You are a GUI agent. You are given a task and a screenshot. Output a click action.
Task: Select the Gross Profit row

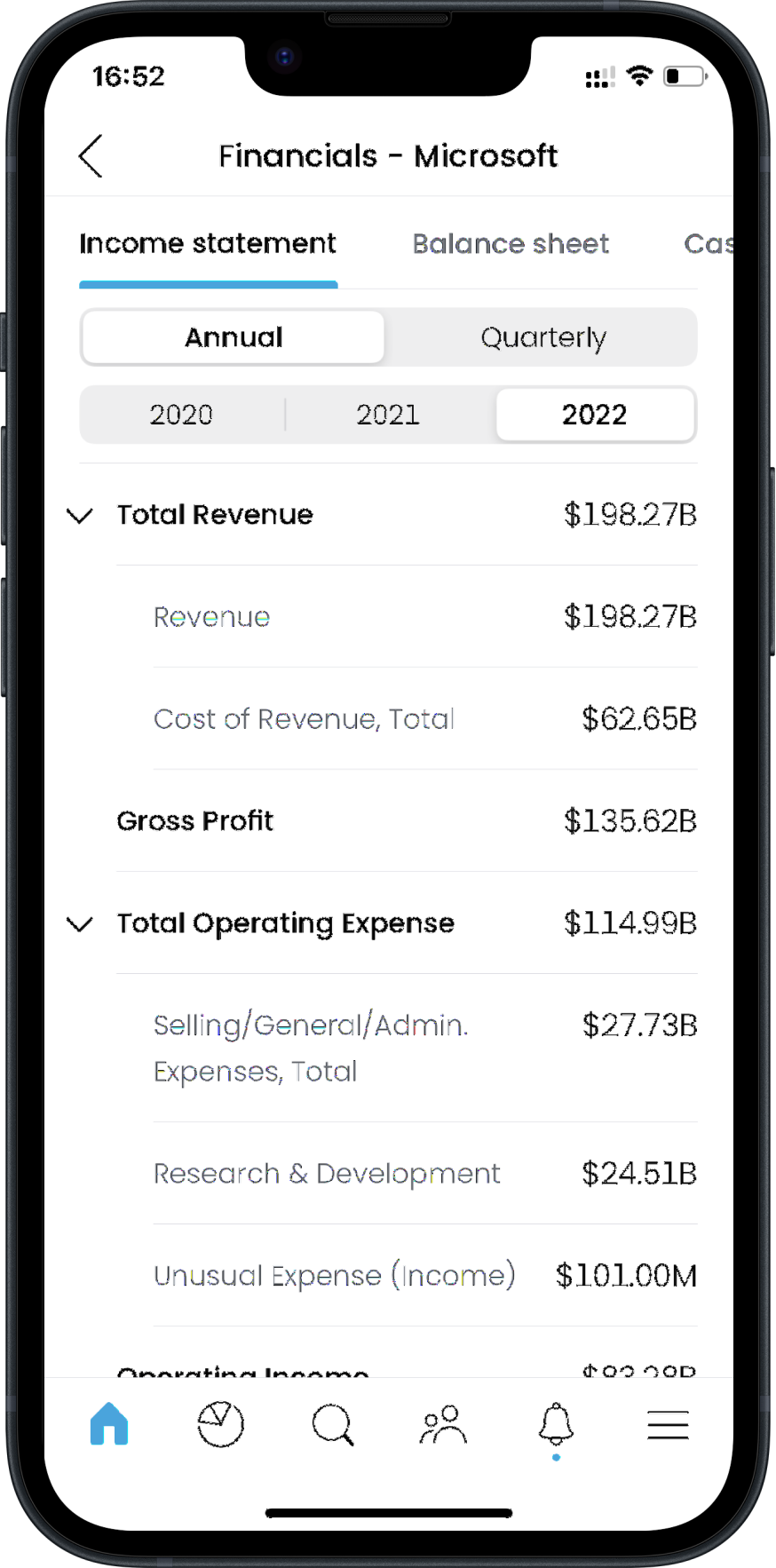point(194,820)
